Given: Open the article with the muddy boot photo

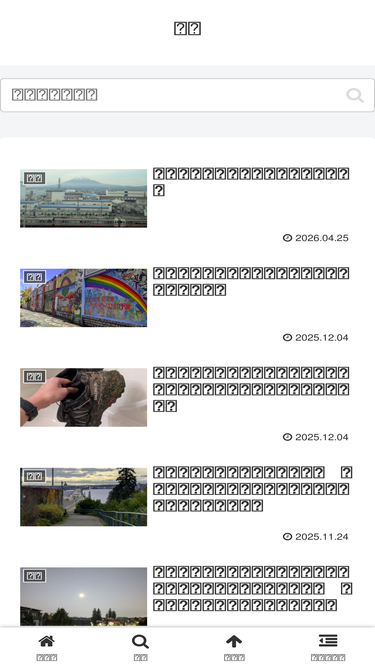Looking at the screenshot, I should 185,405.
